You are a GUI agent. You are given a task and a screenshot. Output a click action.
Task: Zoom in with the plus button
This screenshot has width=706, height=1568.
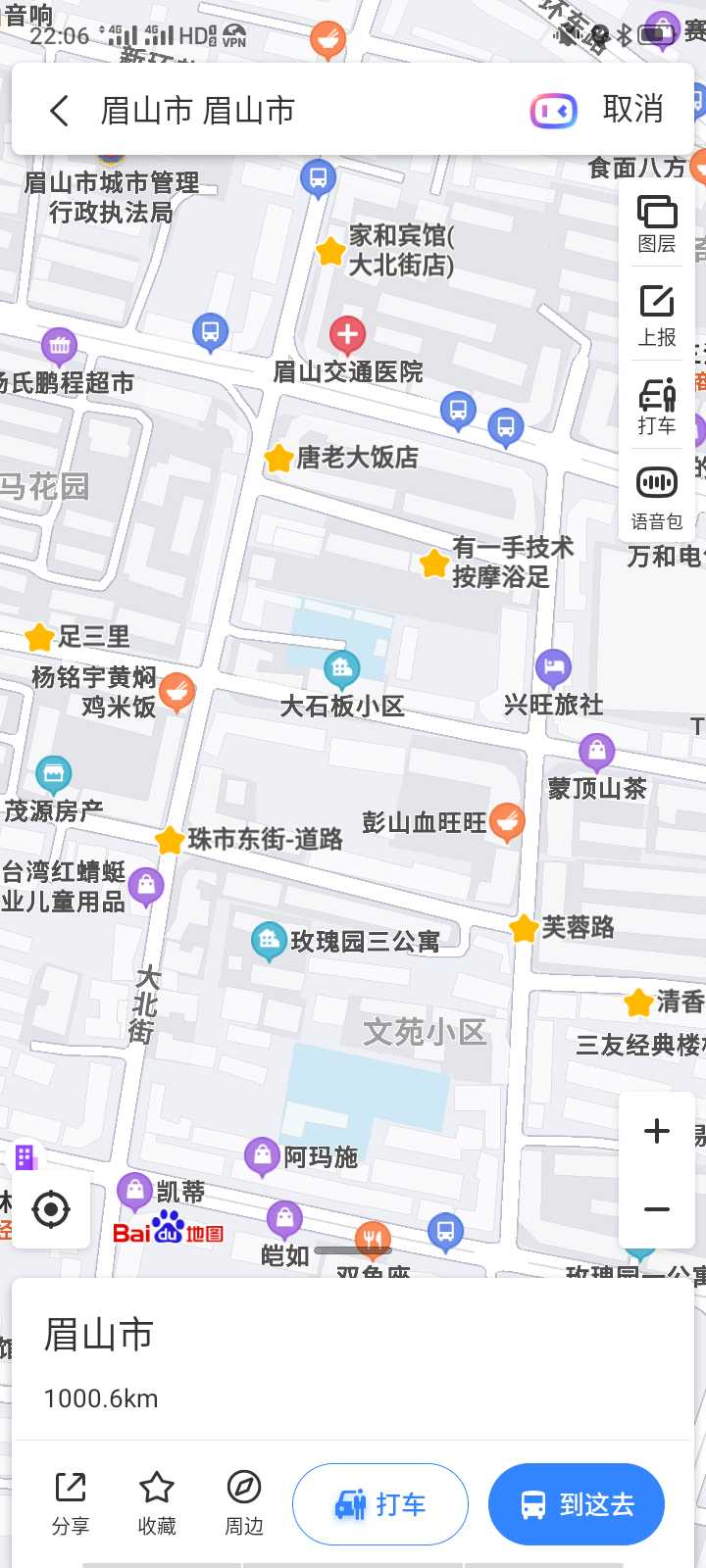657,1131
